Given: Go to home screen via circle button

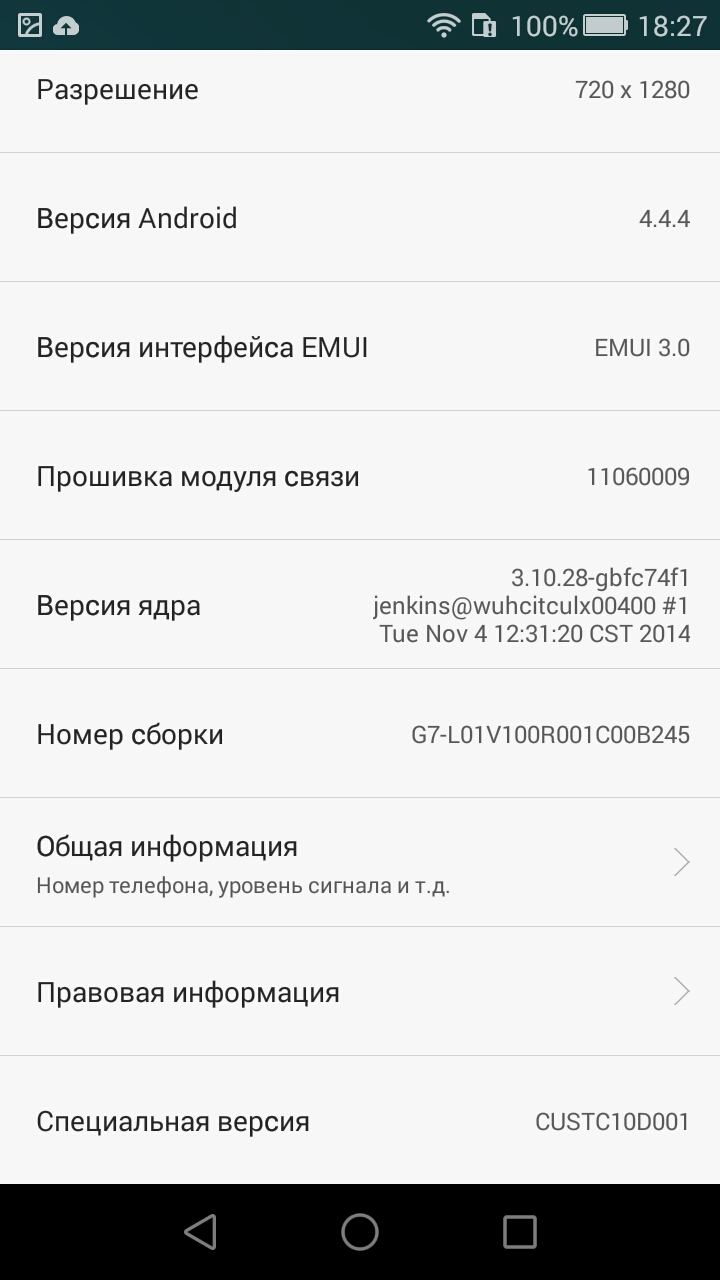Looking at the screenshot, I should [360, 1232].
